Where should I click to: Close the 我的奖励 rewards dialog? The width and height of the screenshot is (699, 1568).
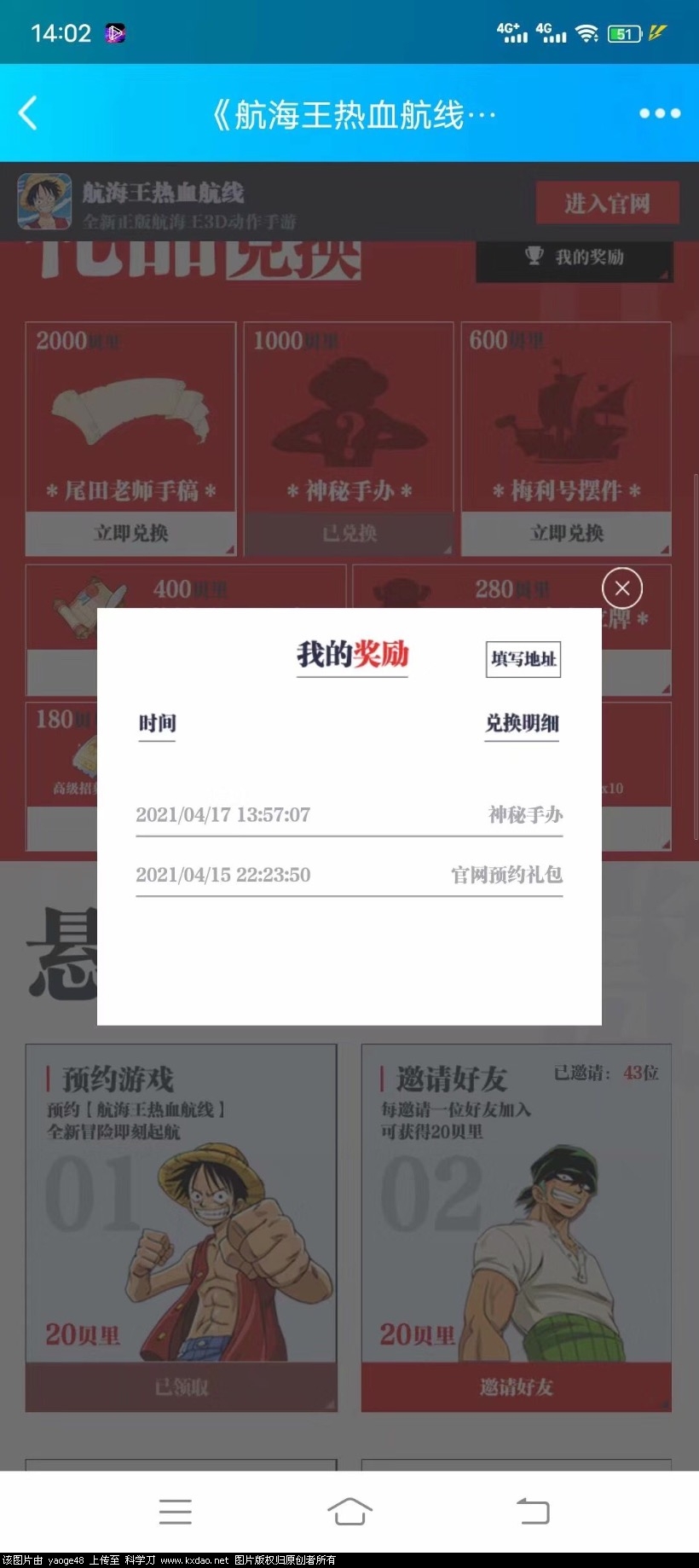pos(622,587)
